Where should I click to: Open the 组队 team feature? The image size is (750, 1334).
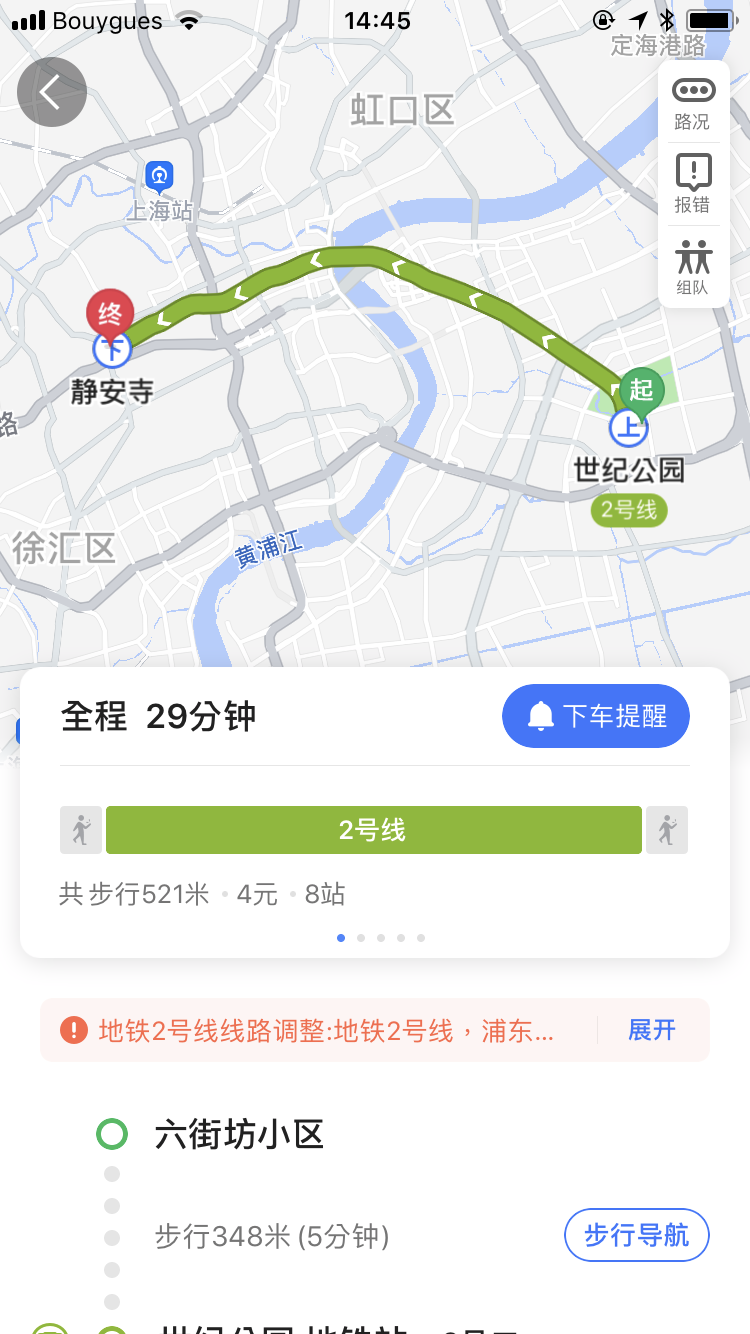pos(692,267)
